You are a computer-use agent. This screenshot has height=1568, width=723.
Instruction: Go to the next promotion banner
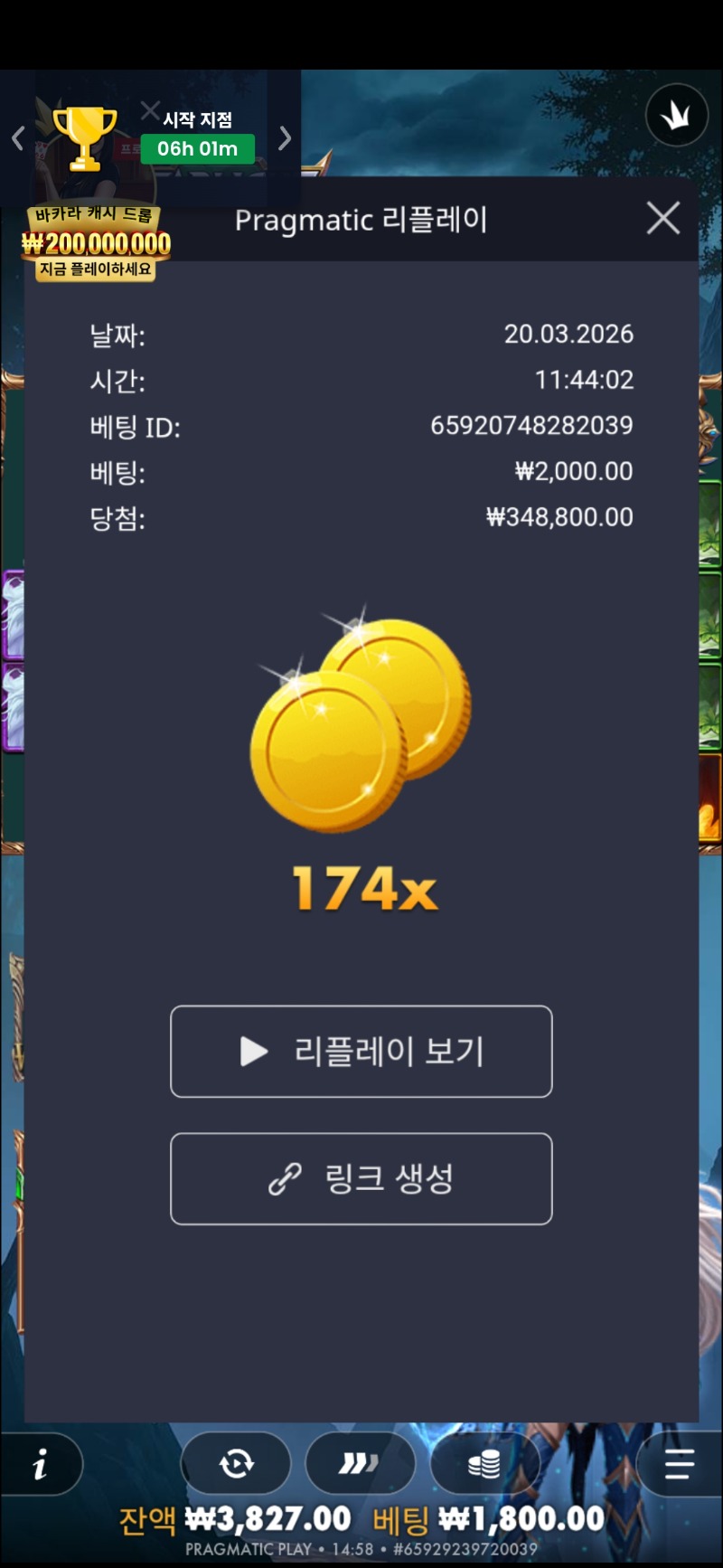[285, 138]
